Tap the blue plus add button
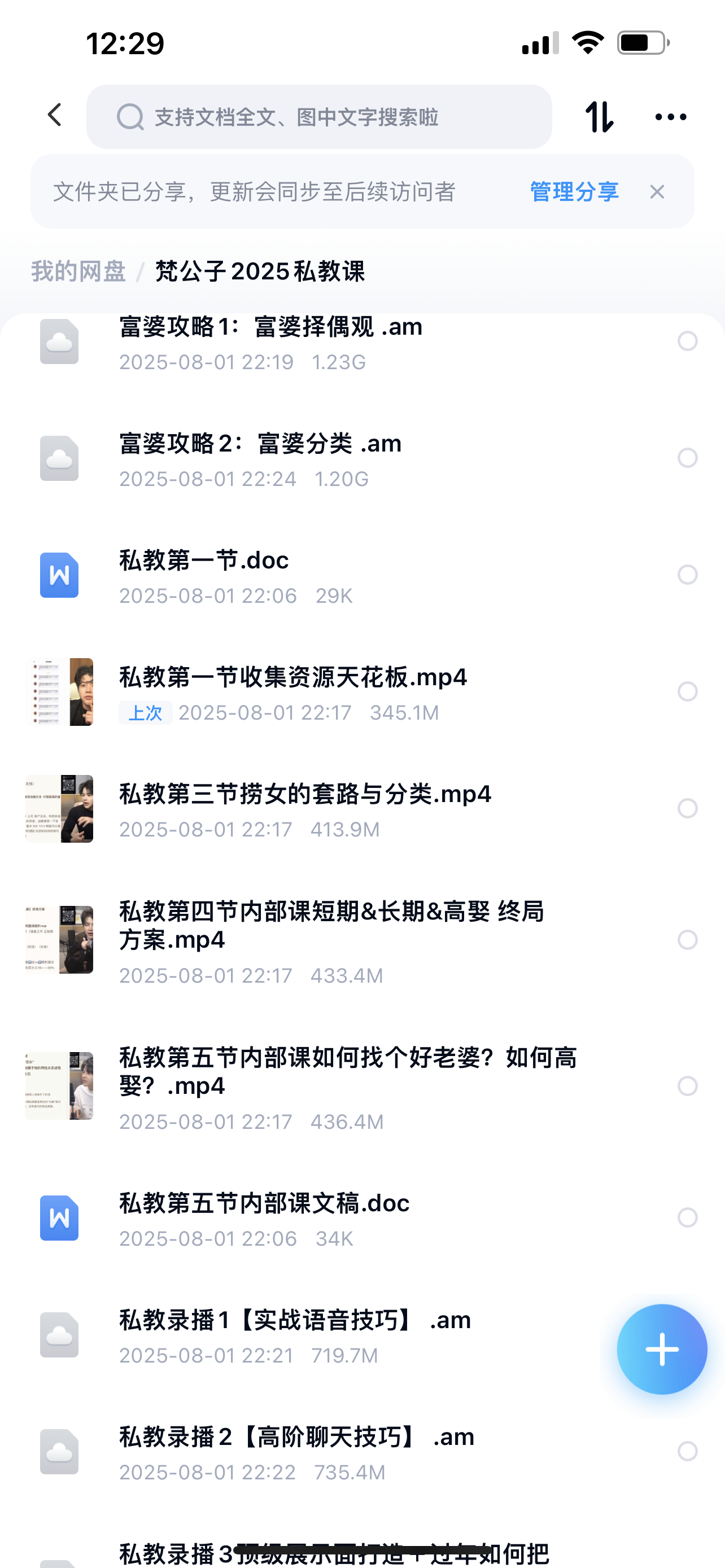The width and height of the screenshot is (725, 1568). pos(662,1350)
